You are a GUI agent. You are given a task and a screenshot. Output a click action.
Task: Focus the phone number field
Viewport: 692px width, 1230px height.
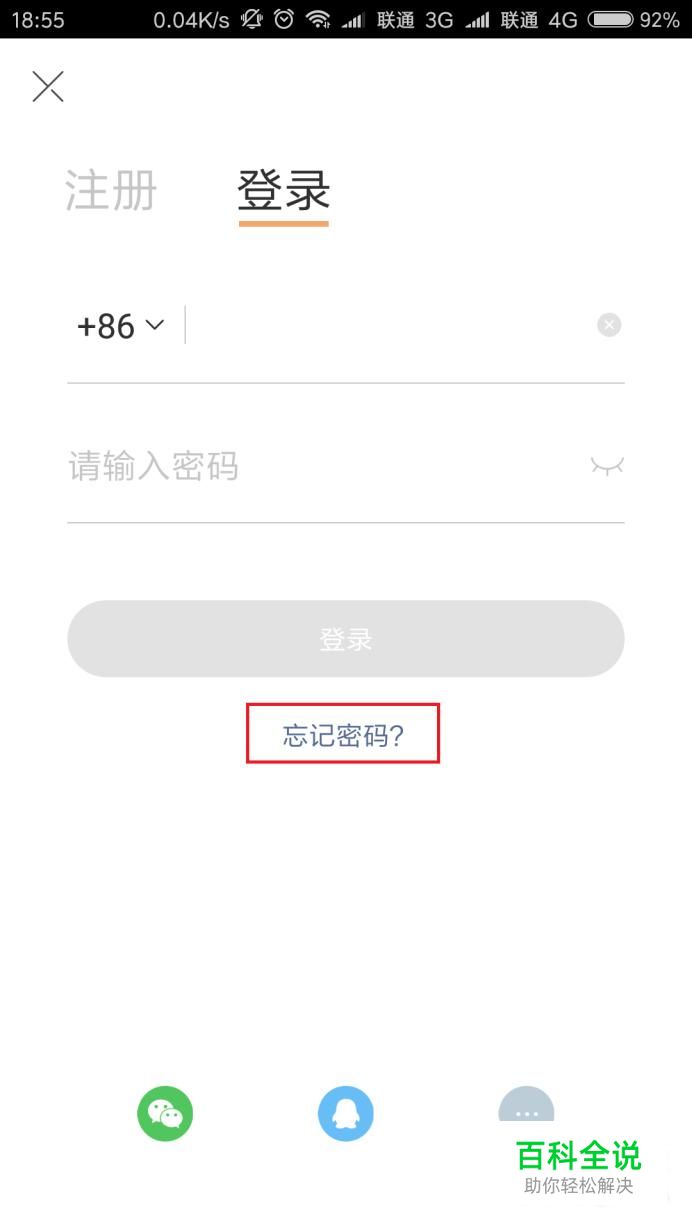tap(390, 326)
